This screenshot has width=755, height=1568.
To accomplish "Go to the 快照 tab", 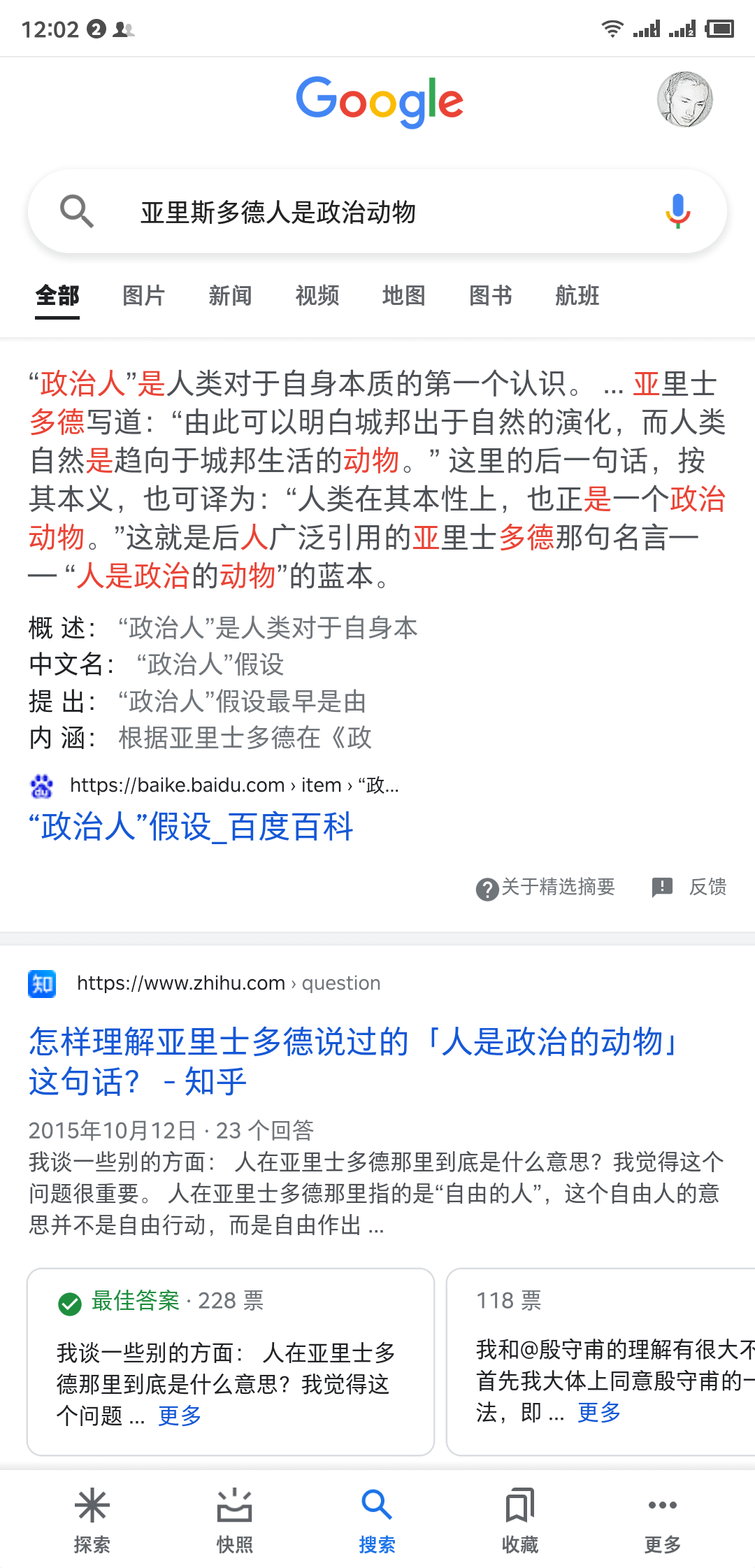I will click(235, 1519).
